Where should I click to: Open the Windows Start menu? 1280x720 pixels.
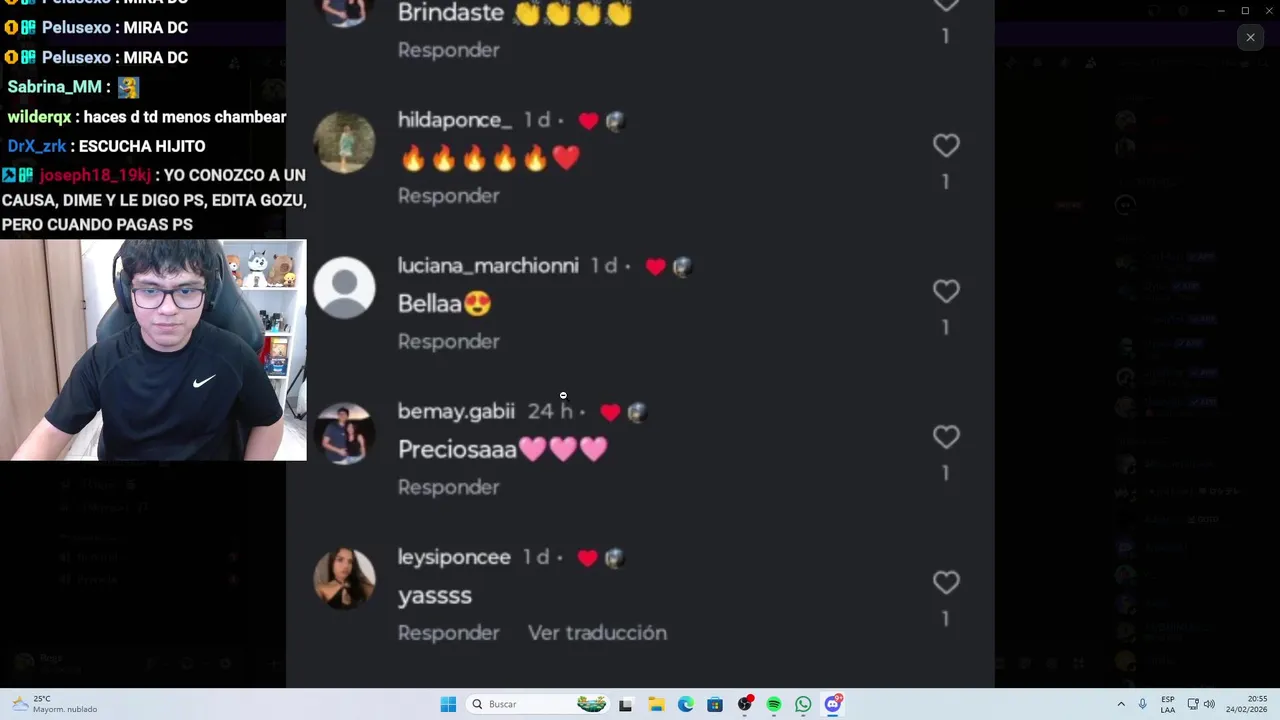[x=448, y=704]
